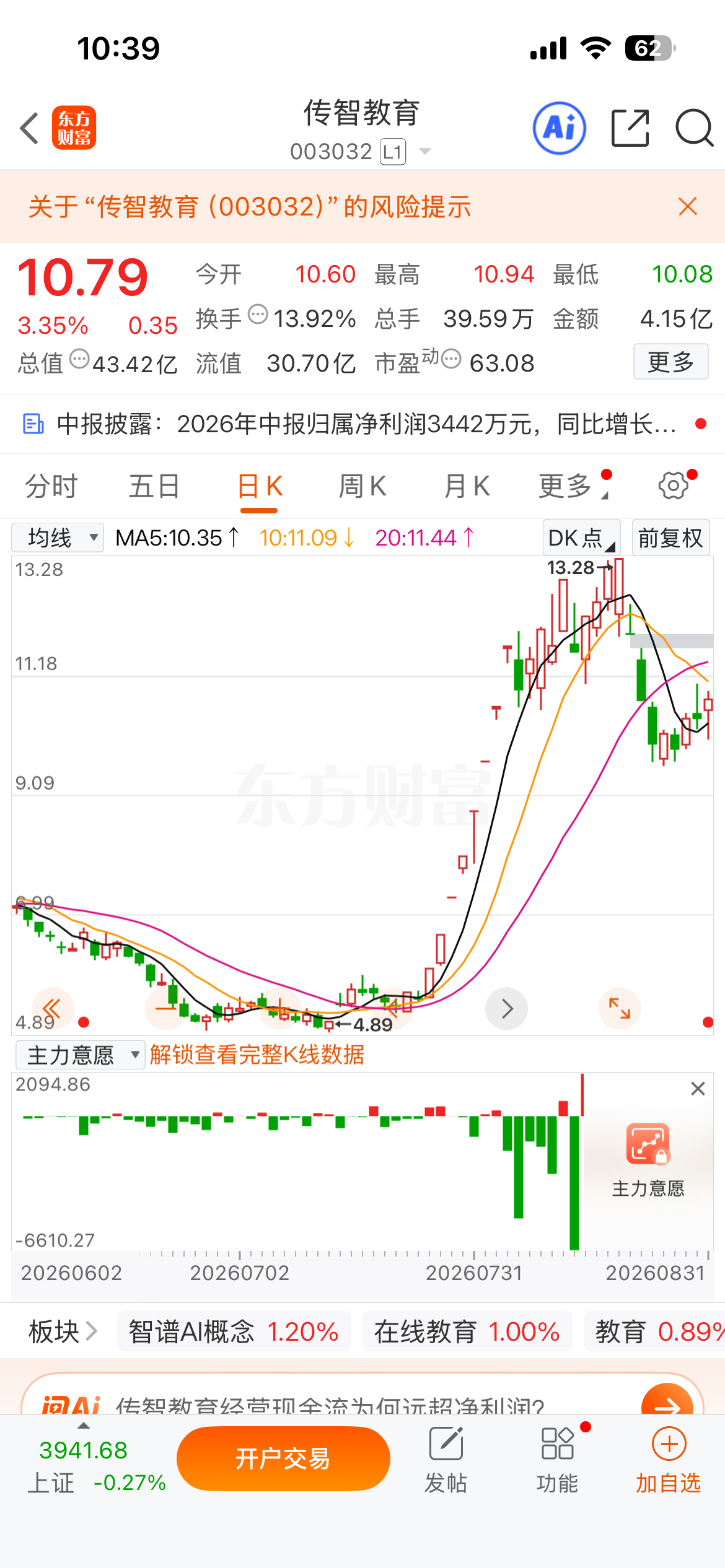
Task: Expand the 均线 indicator dropdown
Action: tap(58, 538)
